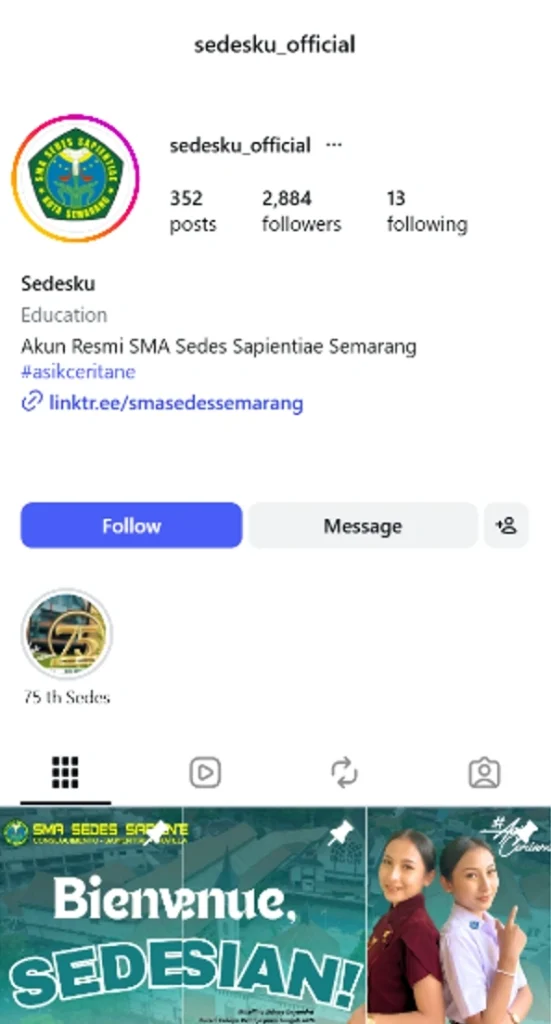Show suggested accounts with the add-person button
This screenshot has height=1024, width=551.
pyautogui.click(x=507, y=526)
